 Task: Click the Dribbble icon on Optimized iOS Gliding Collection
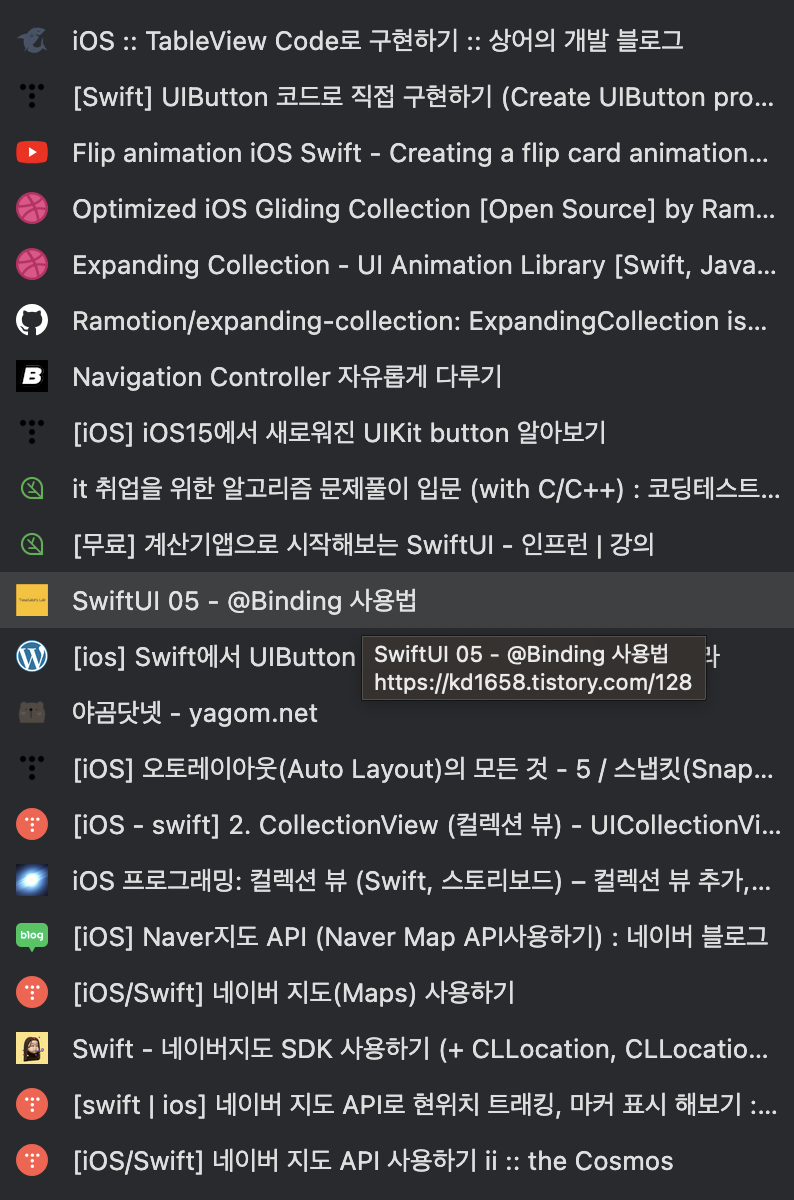33,209
